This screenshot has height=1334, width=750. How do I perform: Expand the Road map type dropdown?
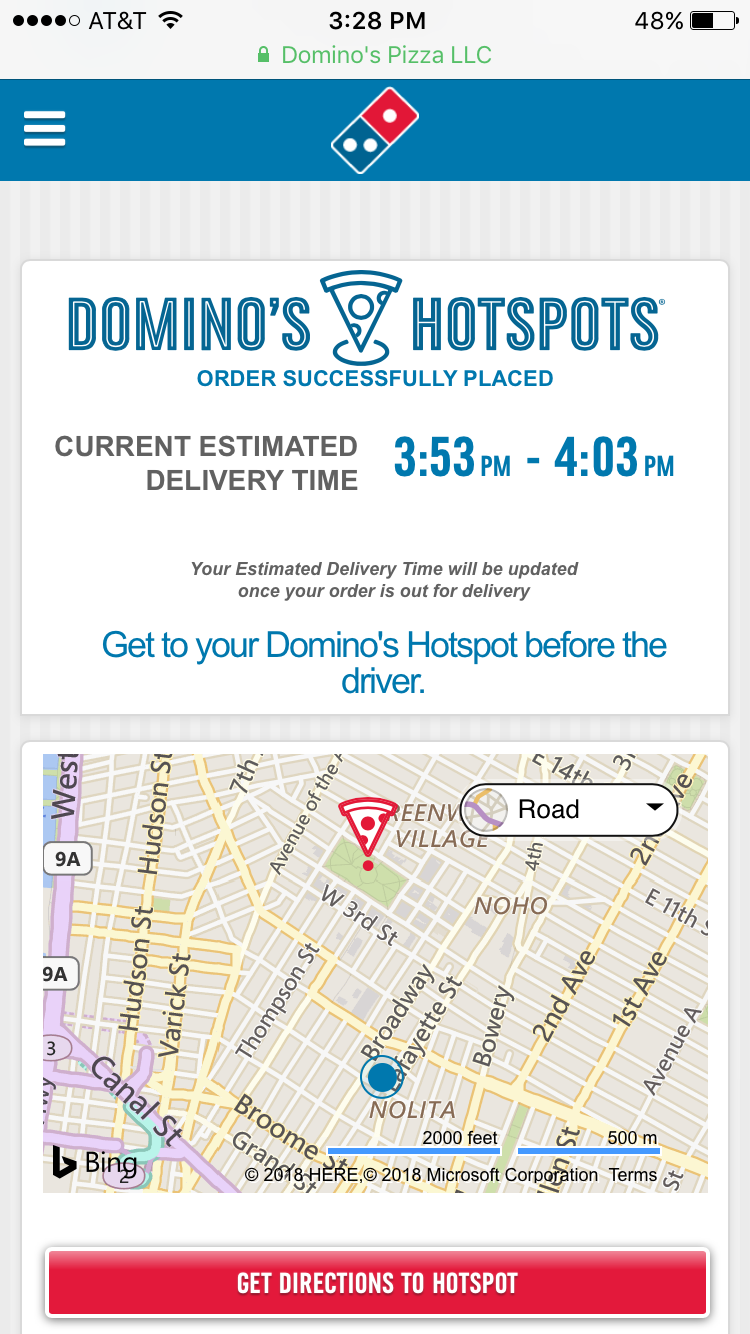click(569, 809)
